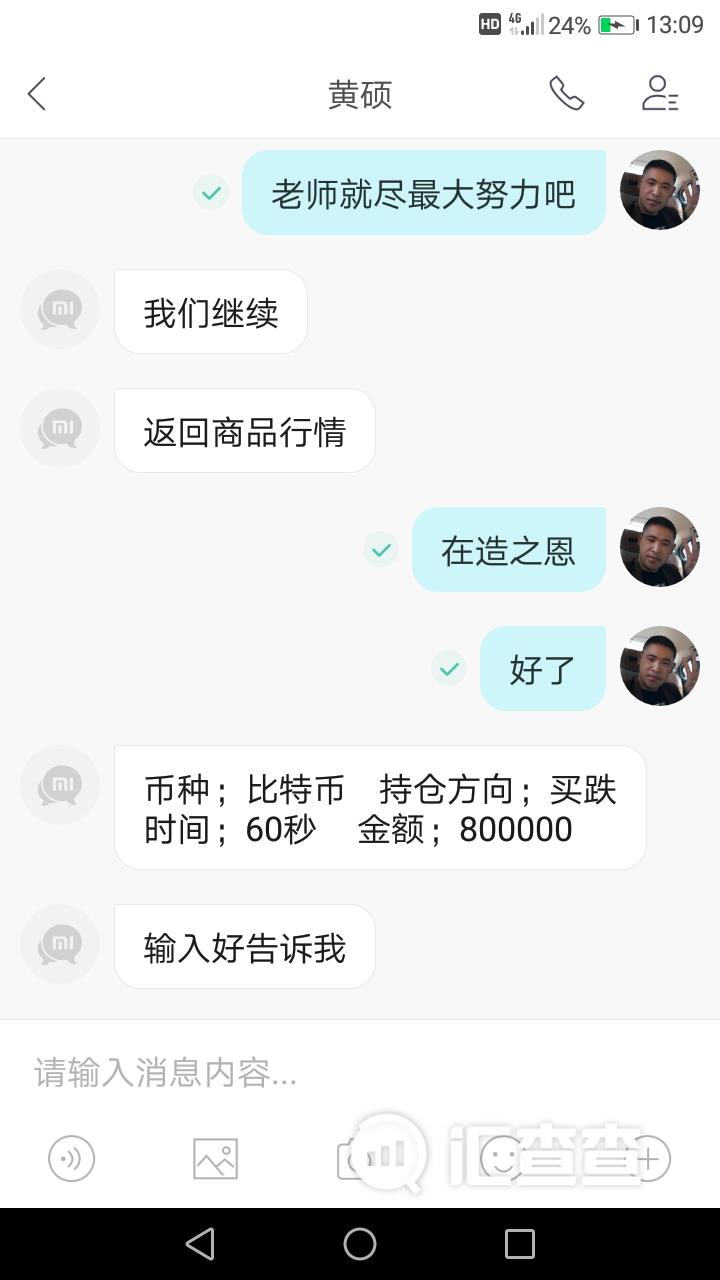Viewport: 720px width, 1280px height.
Task: Tap the voice message icon
Action: point(72,1159)
